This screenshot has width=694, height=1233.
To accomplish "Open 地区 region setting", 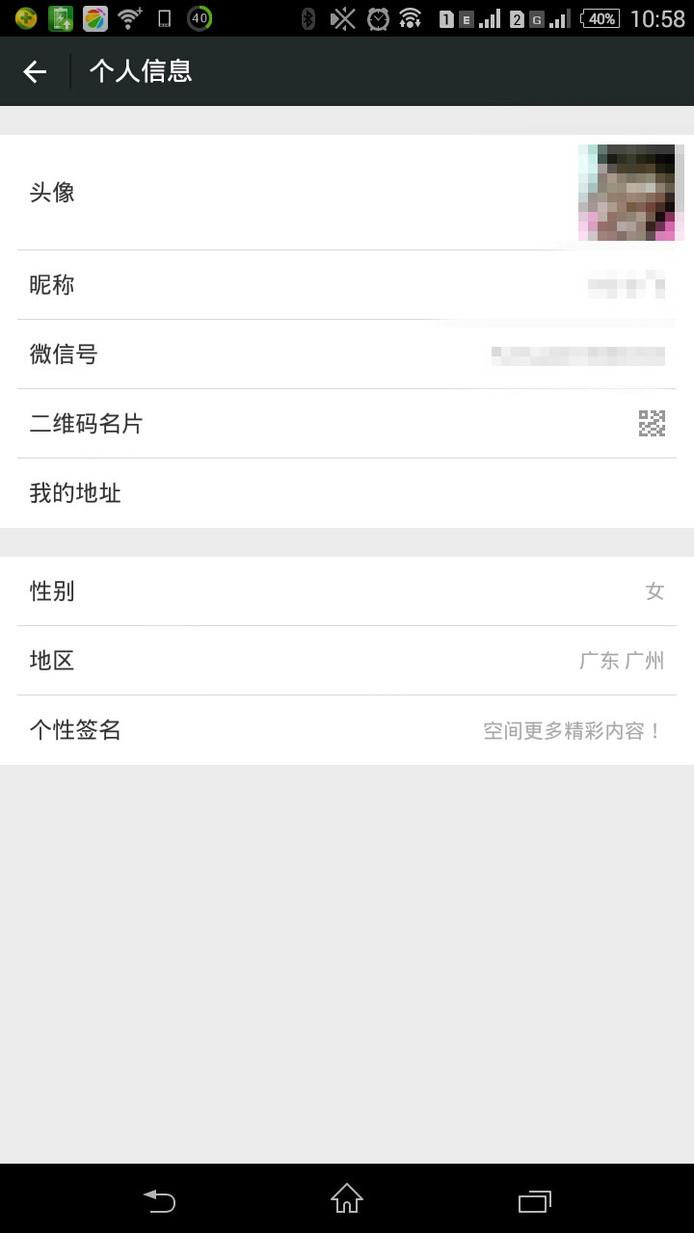I will tap(347, 660).
